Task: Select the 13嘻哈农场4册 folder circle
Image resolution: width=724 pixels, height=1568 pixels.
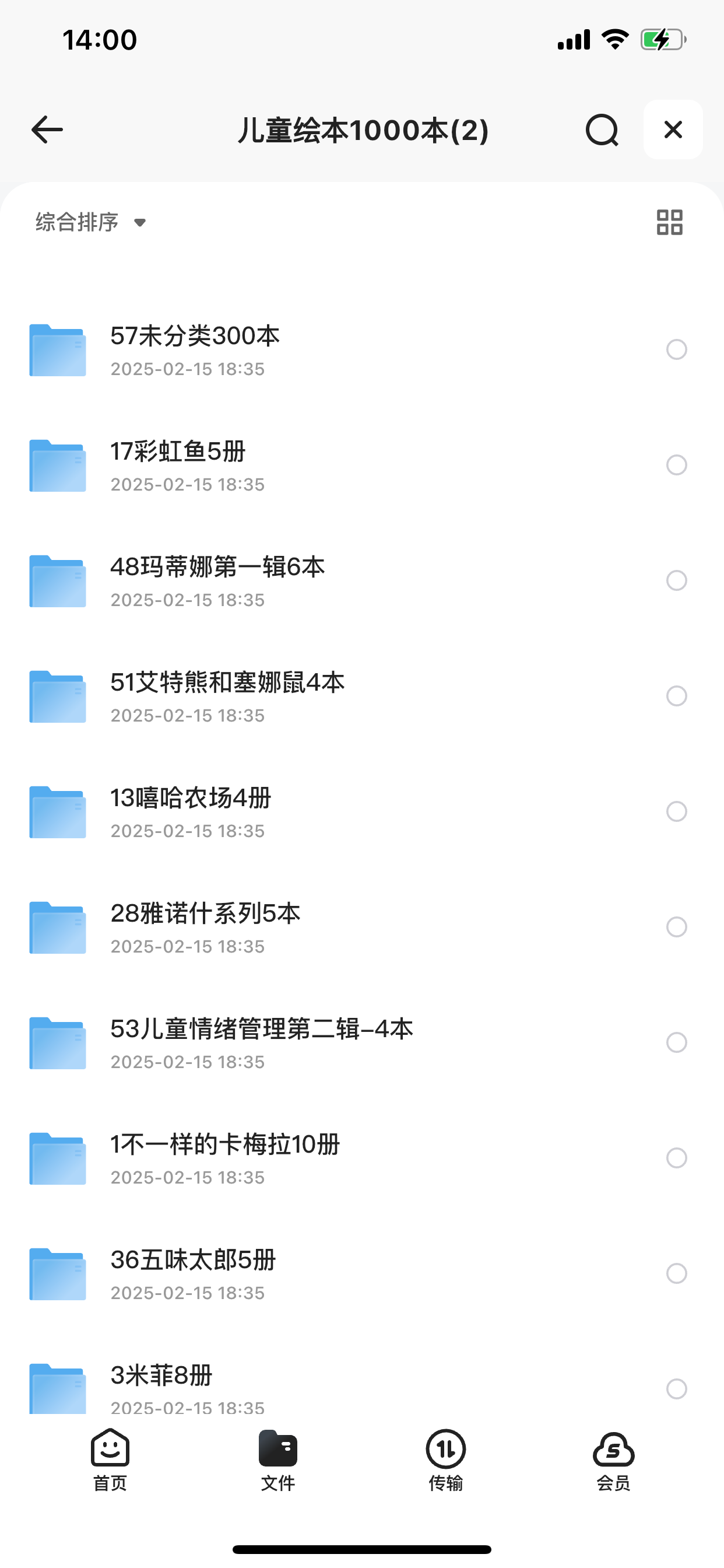Action: pos(676,811)
